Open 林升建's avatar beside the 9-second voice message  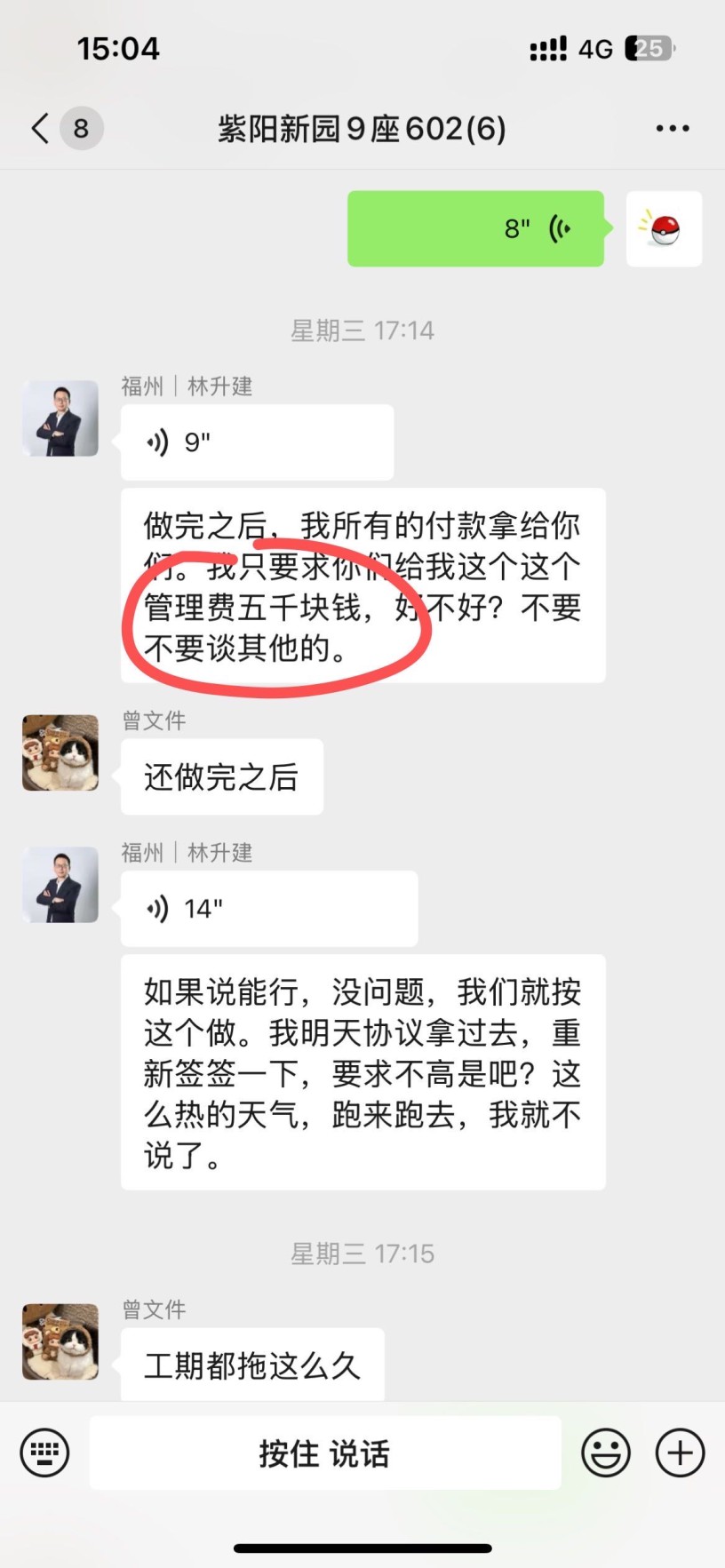click(60, 418)
